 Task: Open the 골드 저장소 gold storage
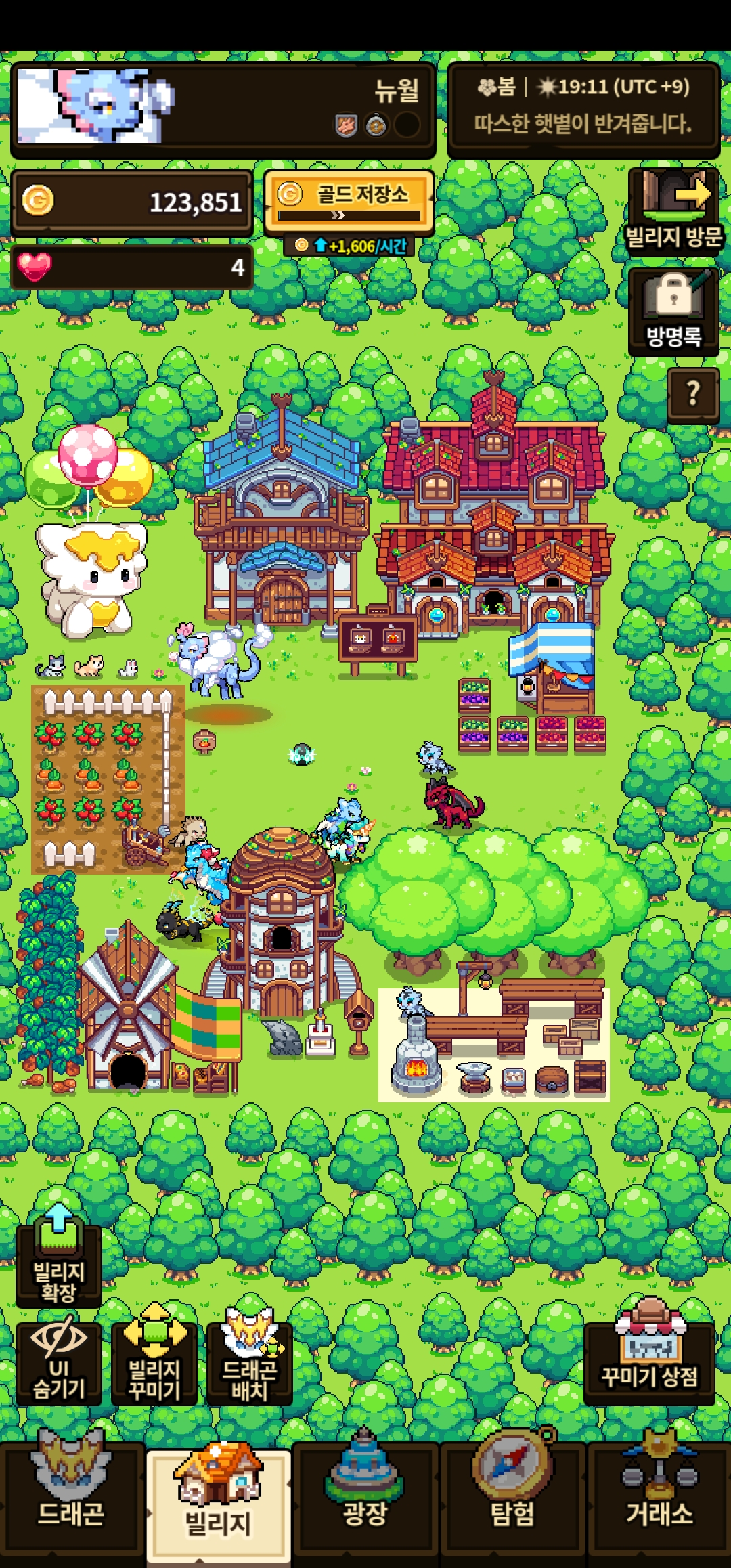[x=349, y=202]
